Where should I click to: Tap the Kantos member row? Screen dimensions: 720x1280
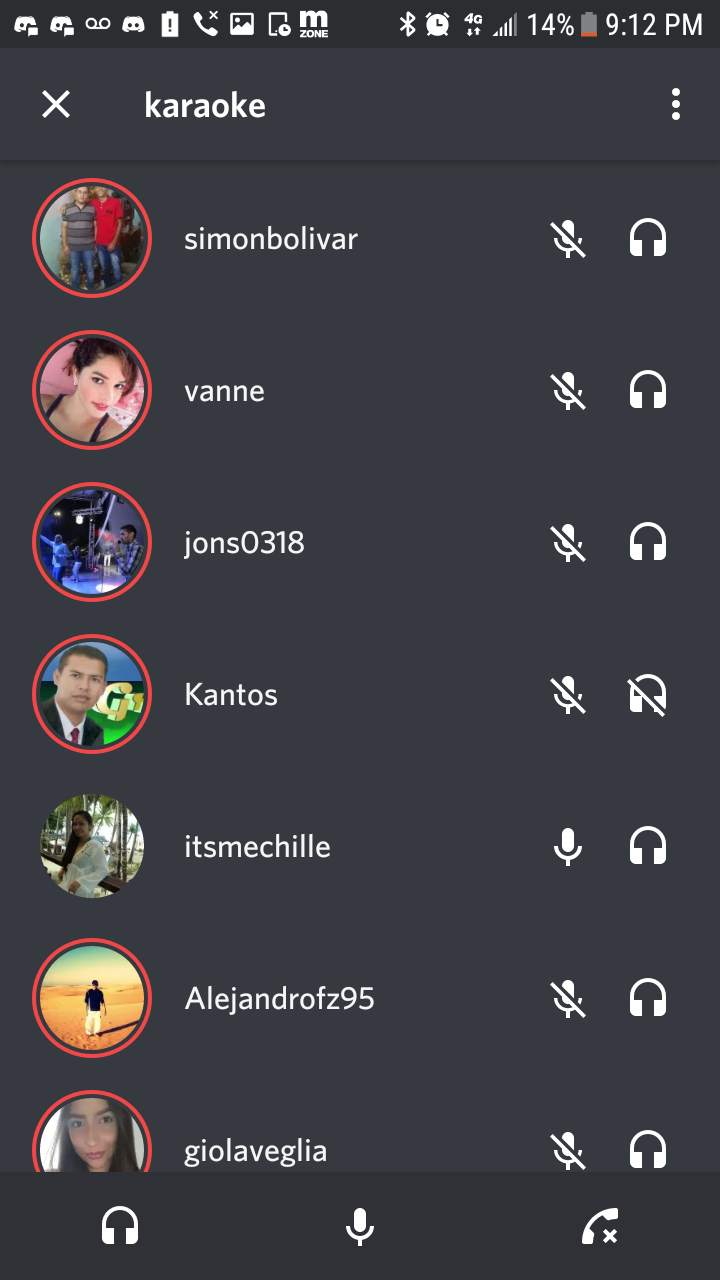(x=231, y=695)
